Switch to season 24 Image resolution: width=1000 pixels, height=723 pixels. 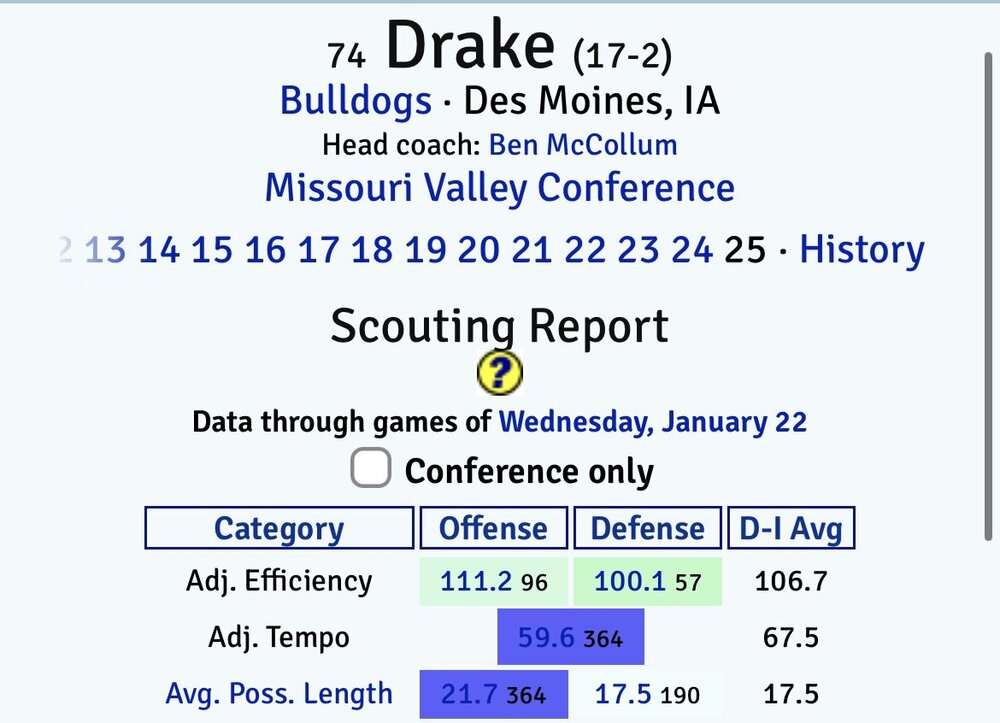tap(691, 249)
